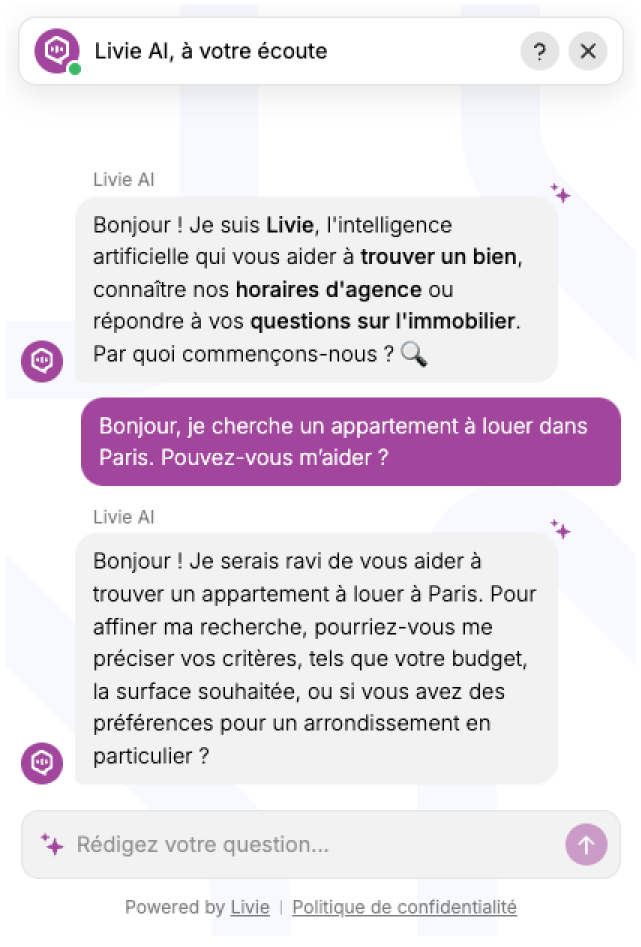The image size is (641, 947).
Task: Open the help question mark button
Action: (x=539, y=51)
